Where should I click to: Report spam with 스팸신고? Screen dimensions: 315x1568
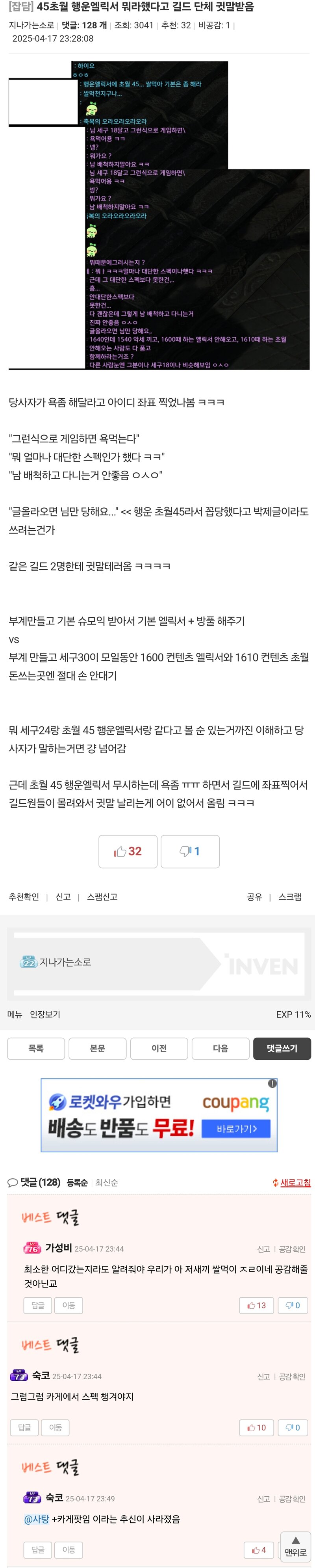coord(102,897)
